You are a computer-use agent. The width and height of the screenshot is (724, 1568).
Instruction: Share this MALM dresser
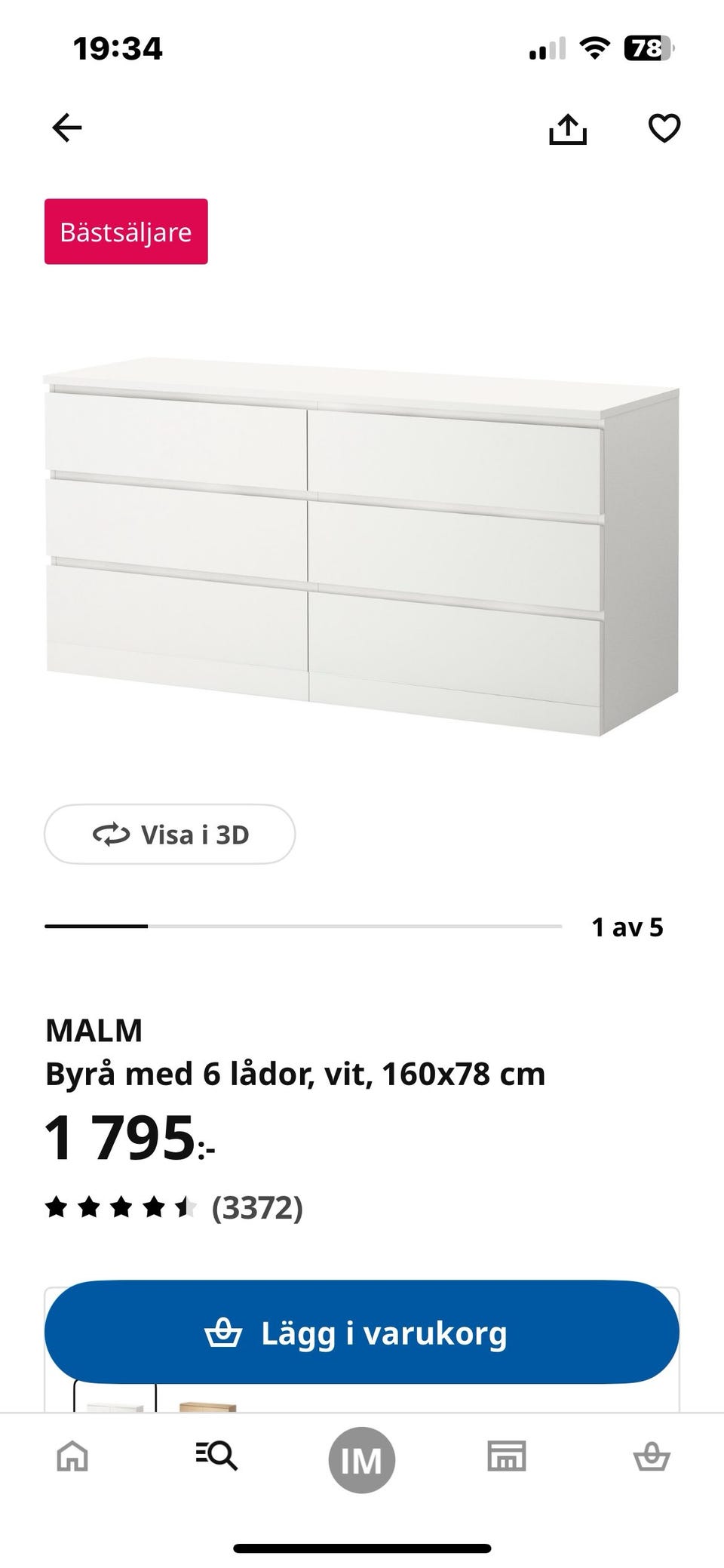(x=567, y=128)
